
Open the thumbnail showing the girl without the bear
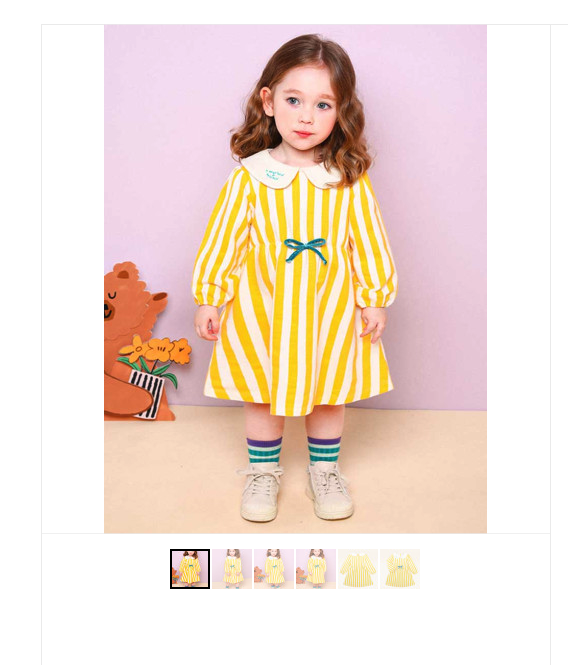(x=232, y=569)
